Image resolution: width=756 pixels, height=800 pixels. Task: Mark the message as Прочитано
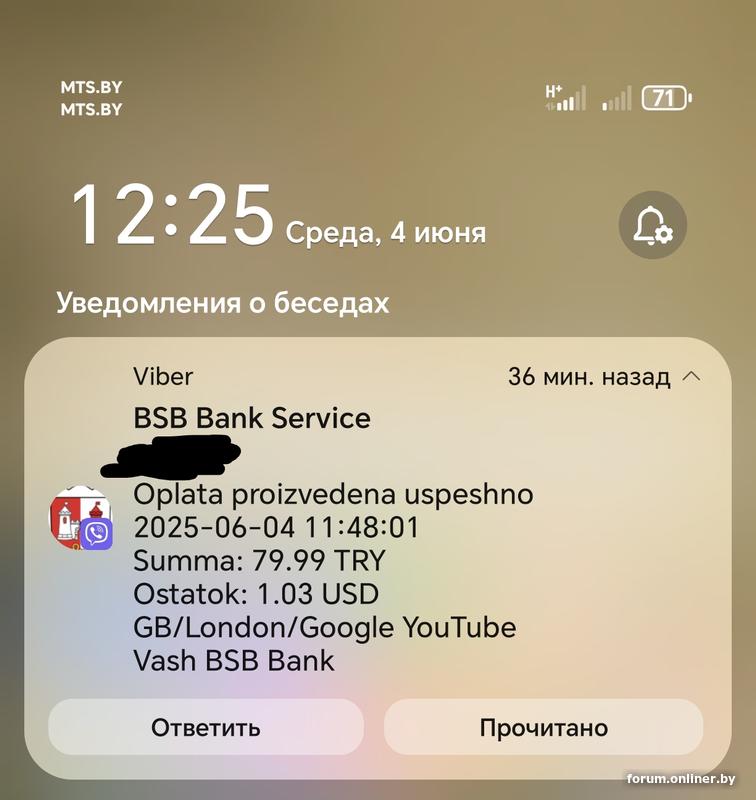point(543,727)
